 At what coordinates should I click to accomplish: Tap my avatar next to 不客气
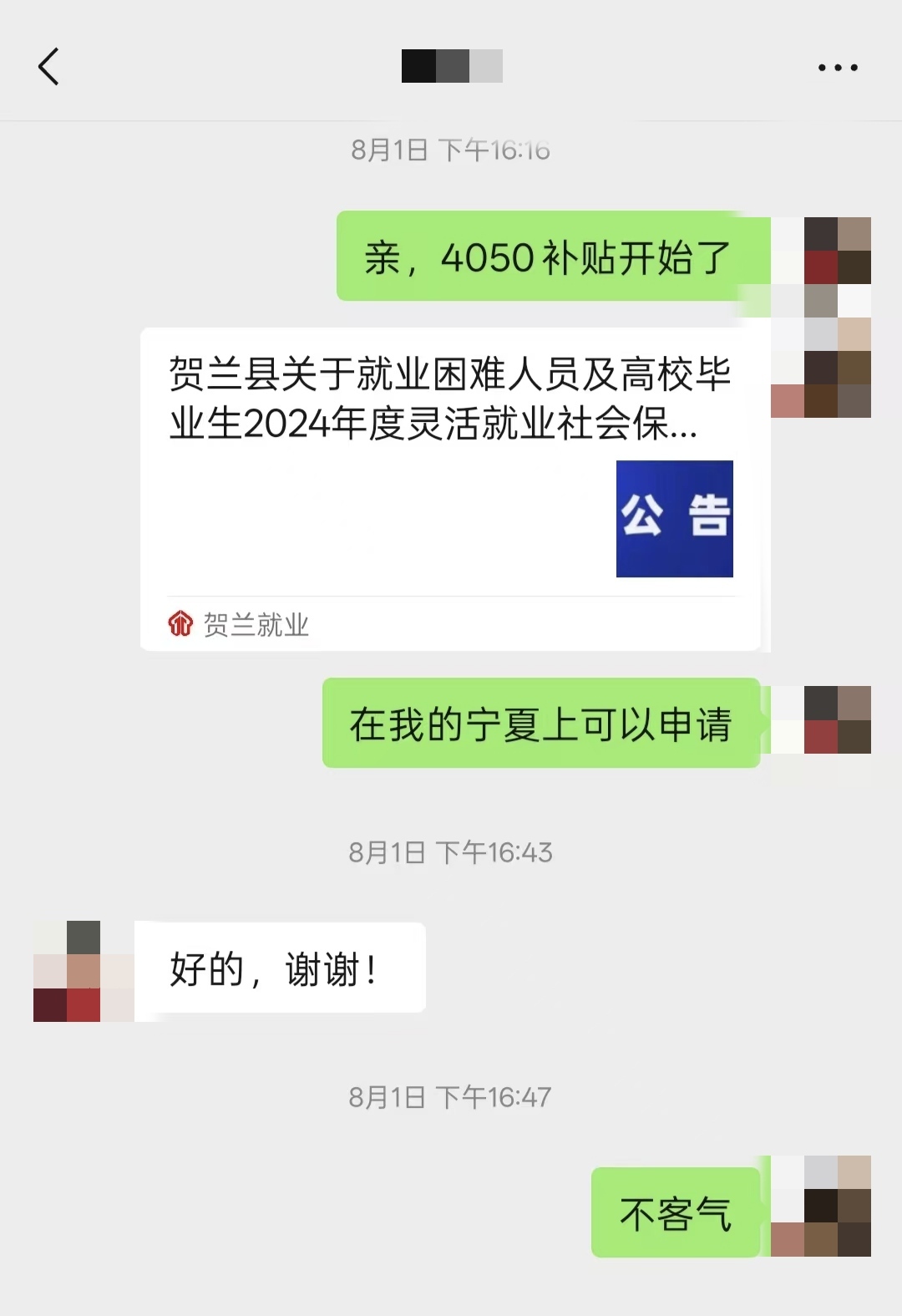click(821, 1206)
